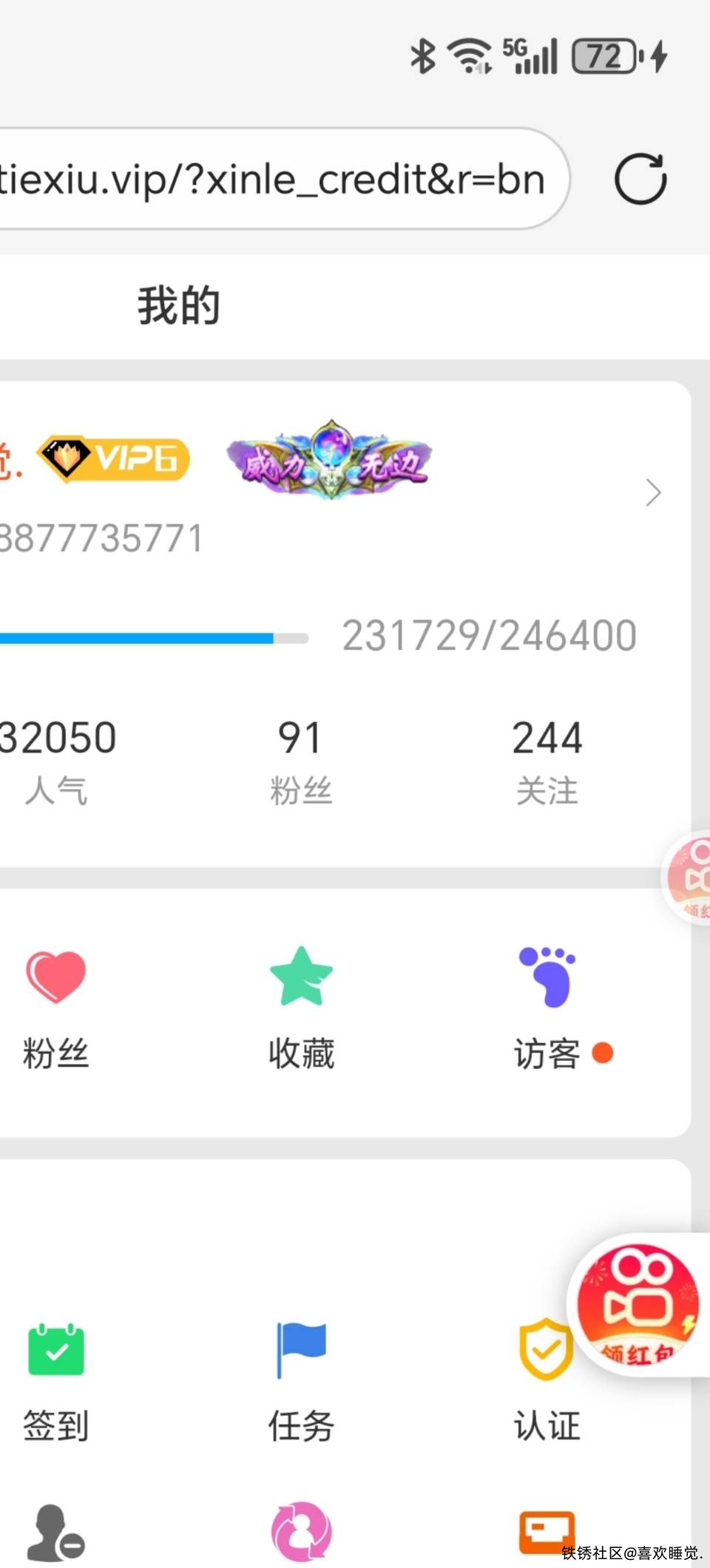
Task: Tap the browser address bar
Action: click(x=274, y=180)
